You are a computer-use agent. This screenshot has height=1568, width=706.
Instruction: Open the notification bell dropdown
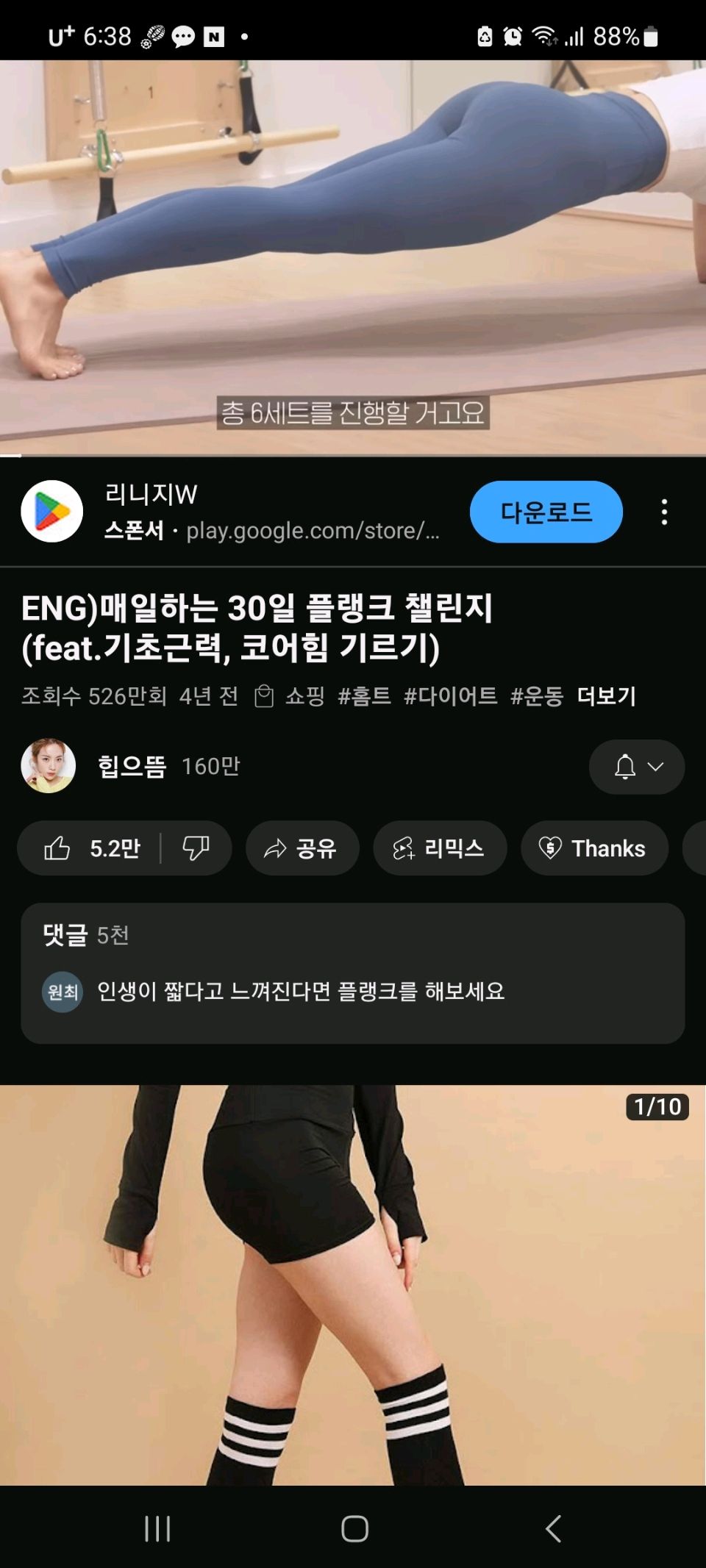click(x=636, y=767)
